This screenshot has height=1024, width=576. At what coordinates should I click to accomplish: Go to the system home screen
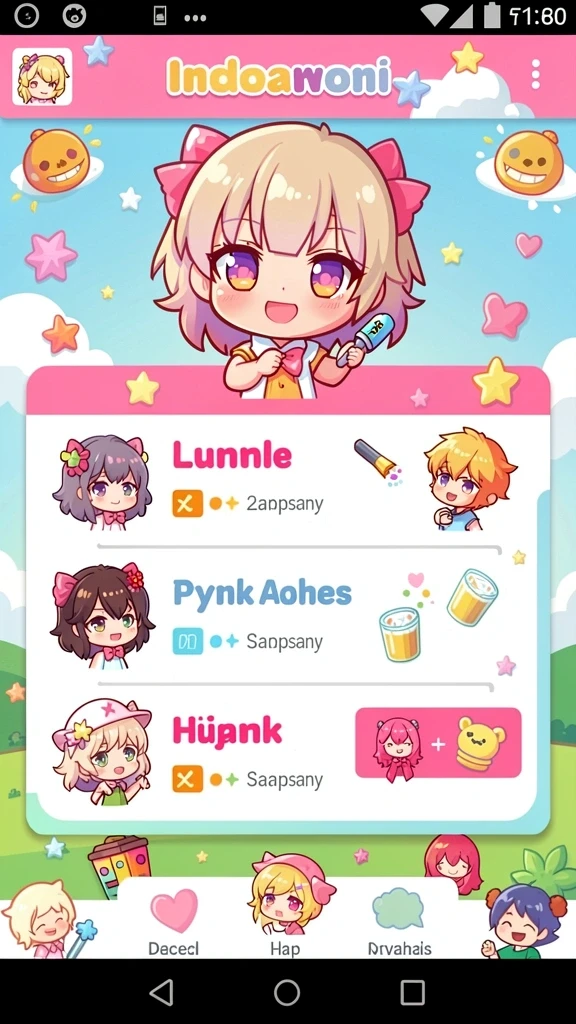click(x=287, y=992)
